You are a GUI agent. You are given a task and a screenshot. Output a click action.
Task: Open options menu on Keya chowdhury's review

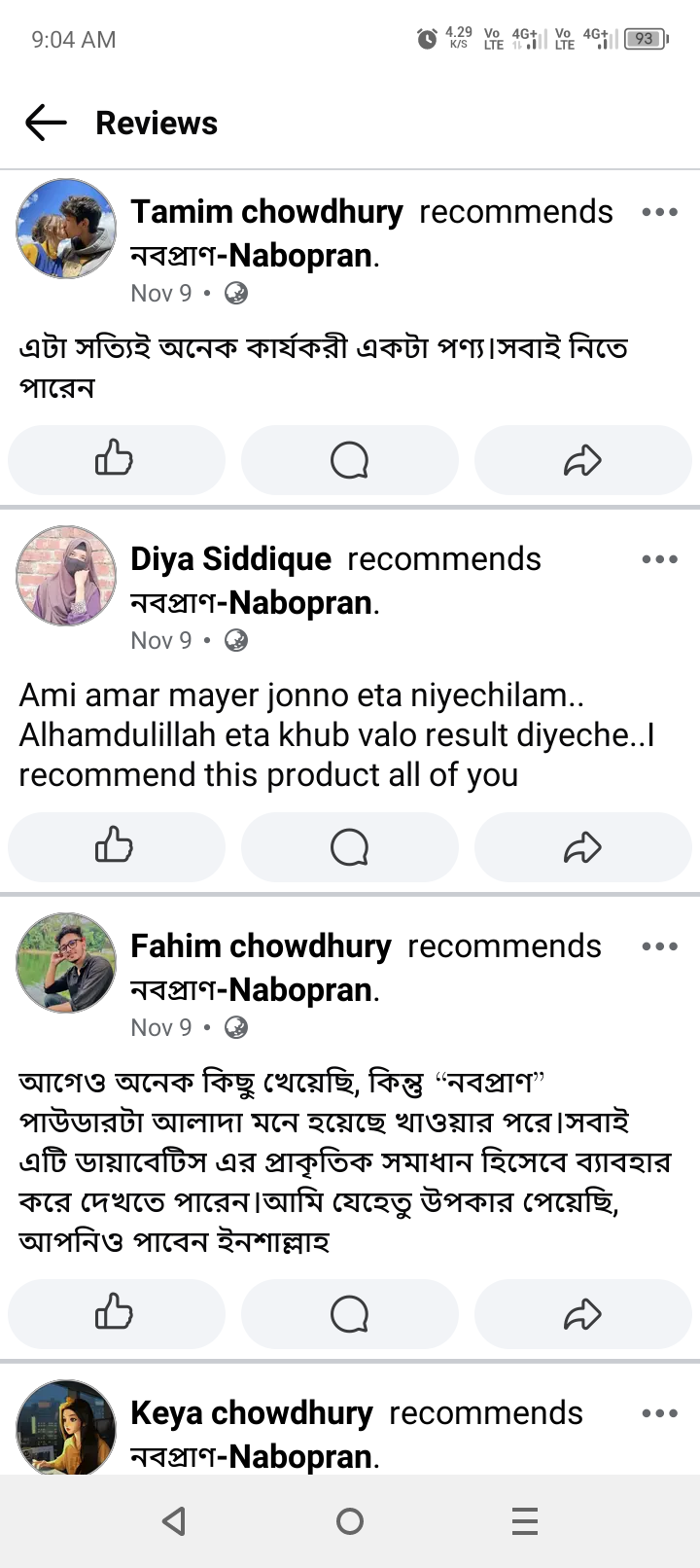point(659,1413)
